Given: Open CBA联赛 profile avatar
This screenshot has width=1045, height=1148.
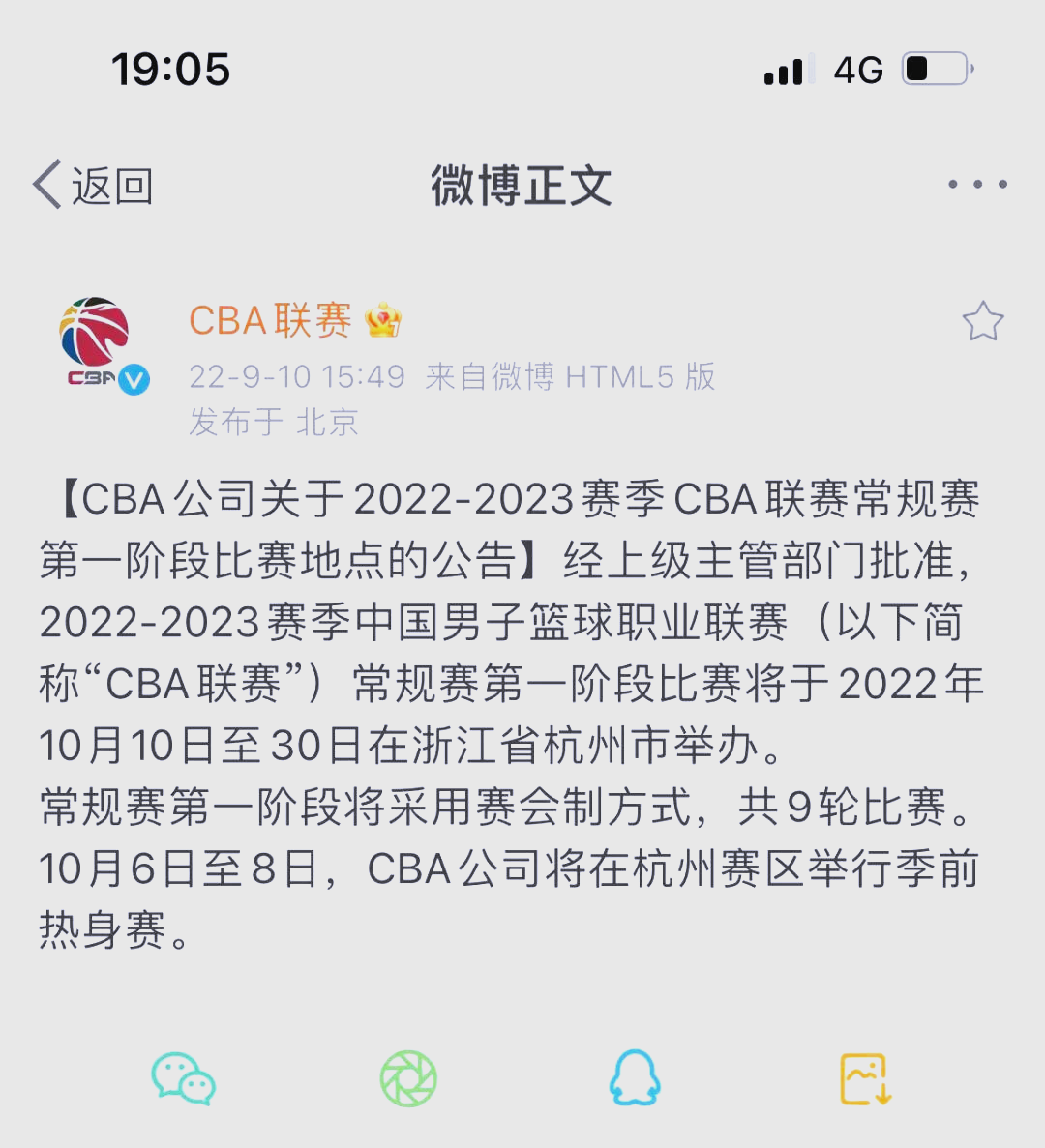Looking at the screenshot, I should [97, 342].
